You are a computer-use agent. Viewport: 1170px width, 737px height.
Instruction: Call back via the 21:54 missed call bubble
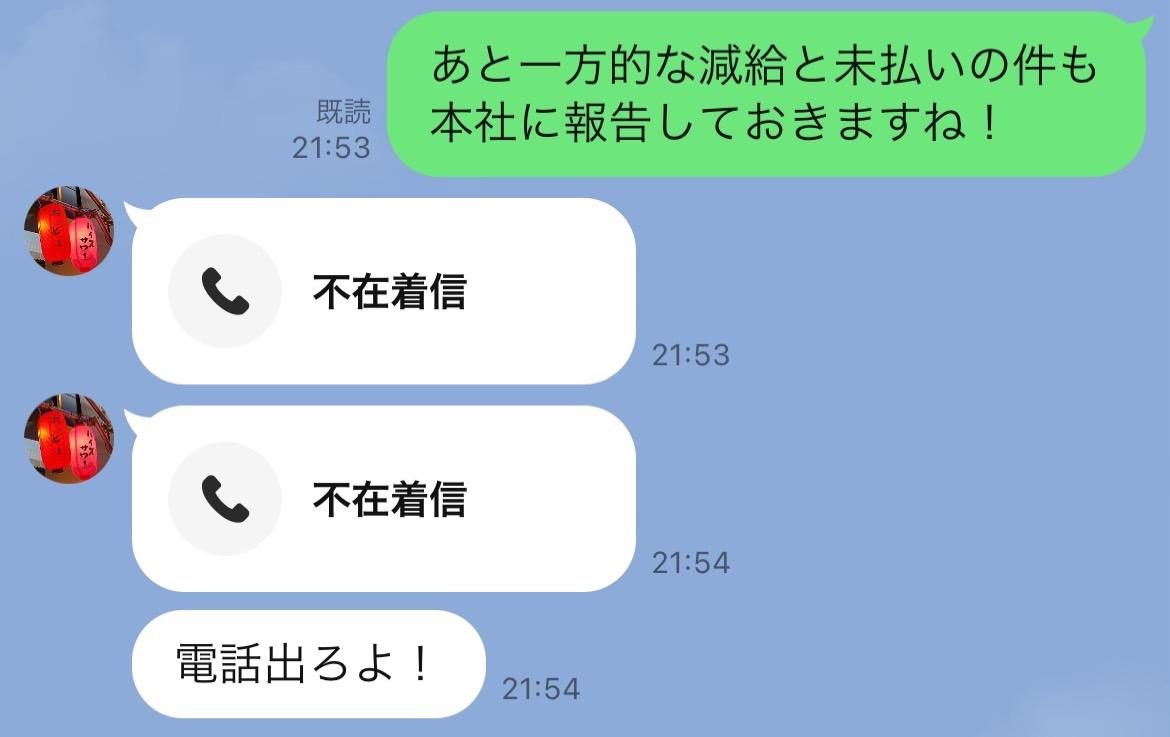pos(384,498)
